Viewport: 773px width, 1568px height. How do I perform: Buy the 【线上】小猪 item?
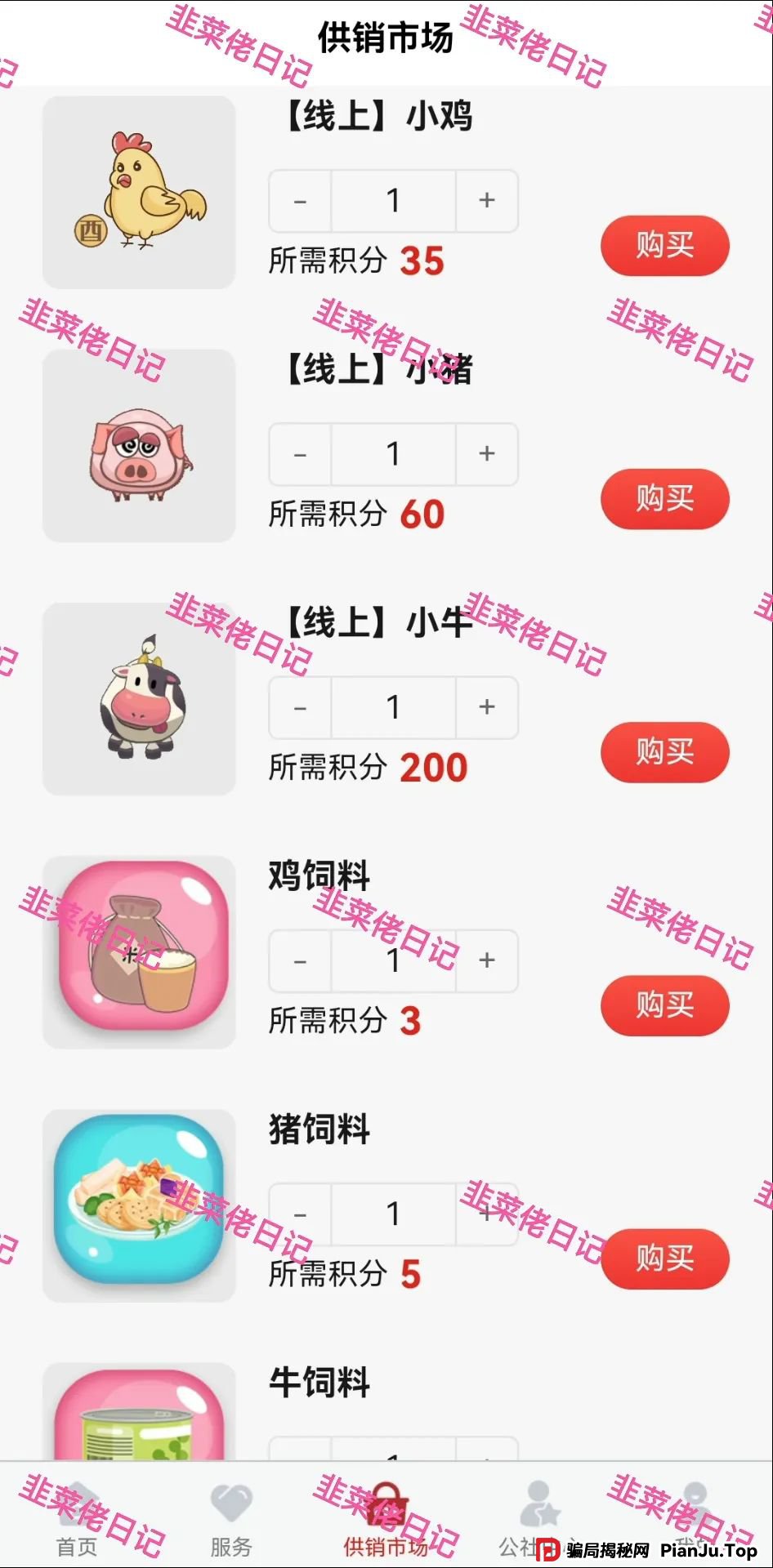point(664,498)
